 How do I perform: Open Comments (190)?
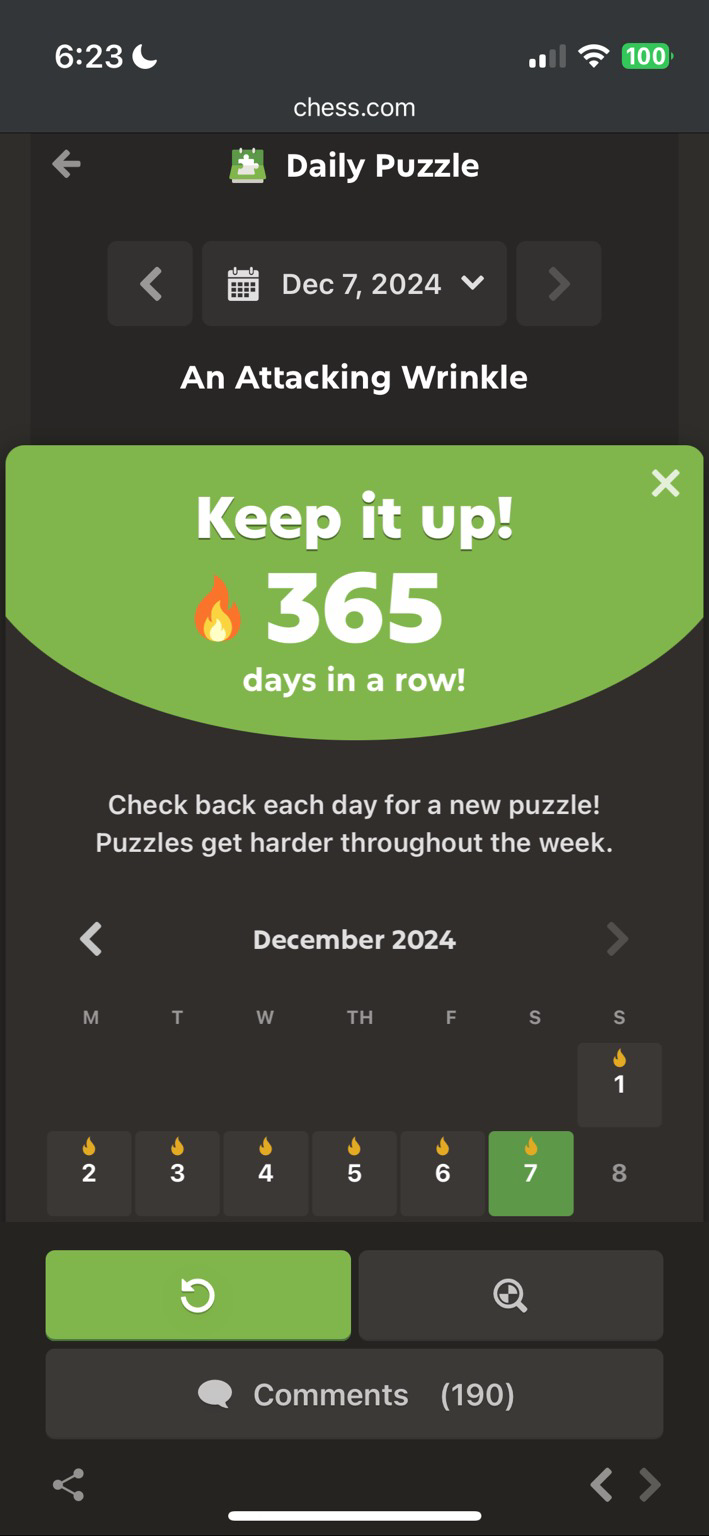pyautogui.click(x=354, y=1394)
